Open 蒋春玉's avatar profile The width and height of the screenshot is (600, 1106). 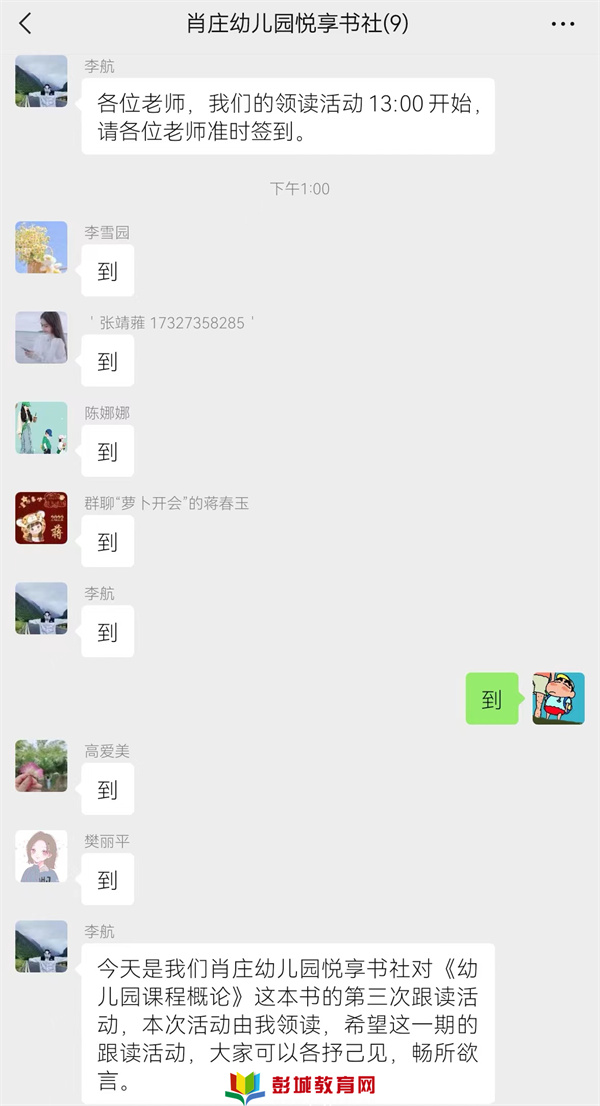click(41, 518)
